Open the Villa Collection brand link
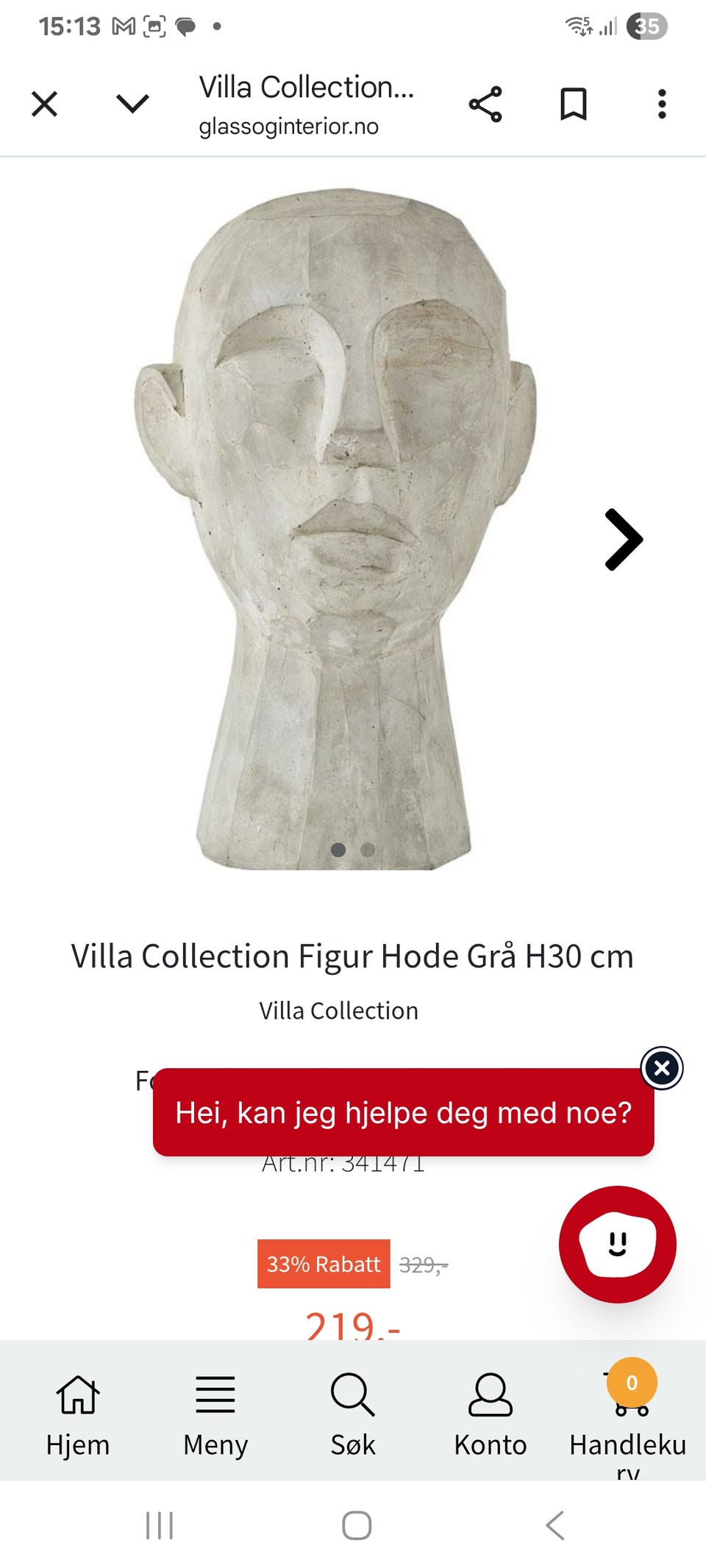The width and height of the screenshot is (706, 1568). pyautogui.click(x=338, y=1010)
